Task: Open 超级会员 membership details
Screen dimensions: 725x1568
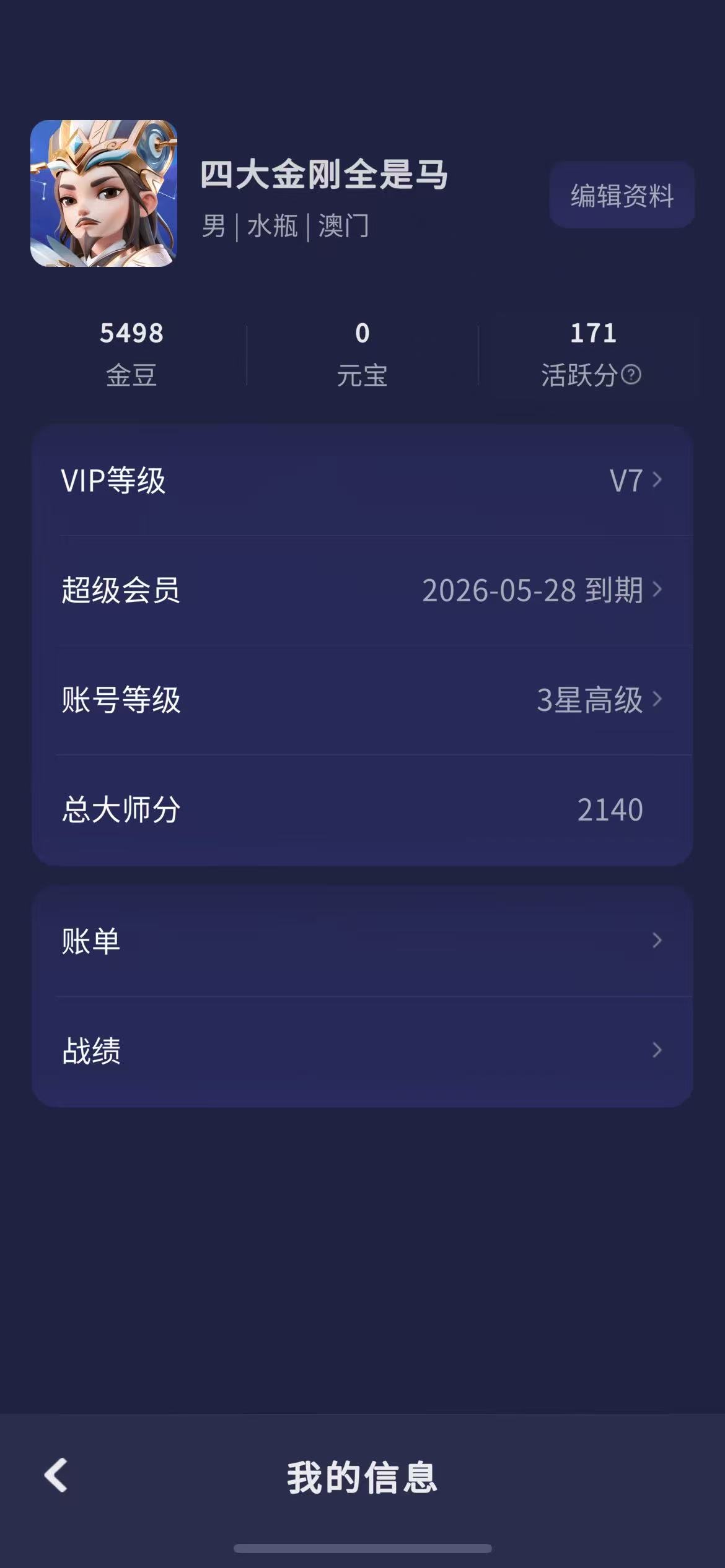Action: [x=362, y=590]
